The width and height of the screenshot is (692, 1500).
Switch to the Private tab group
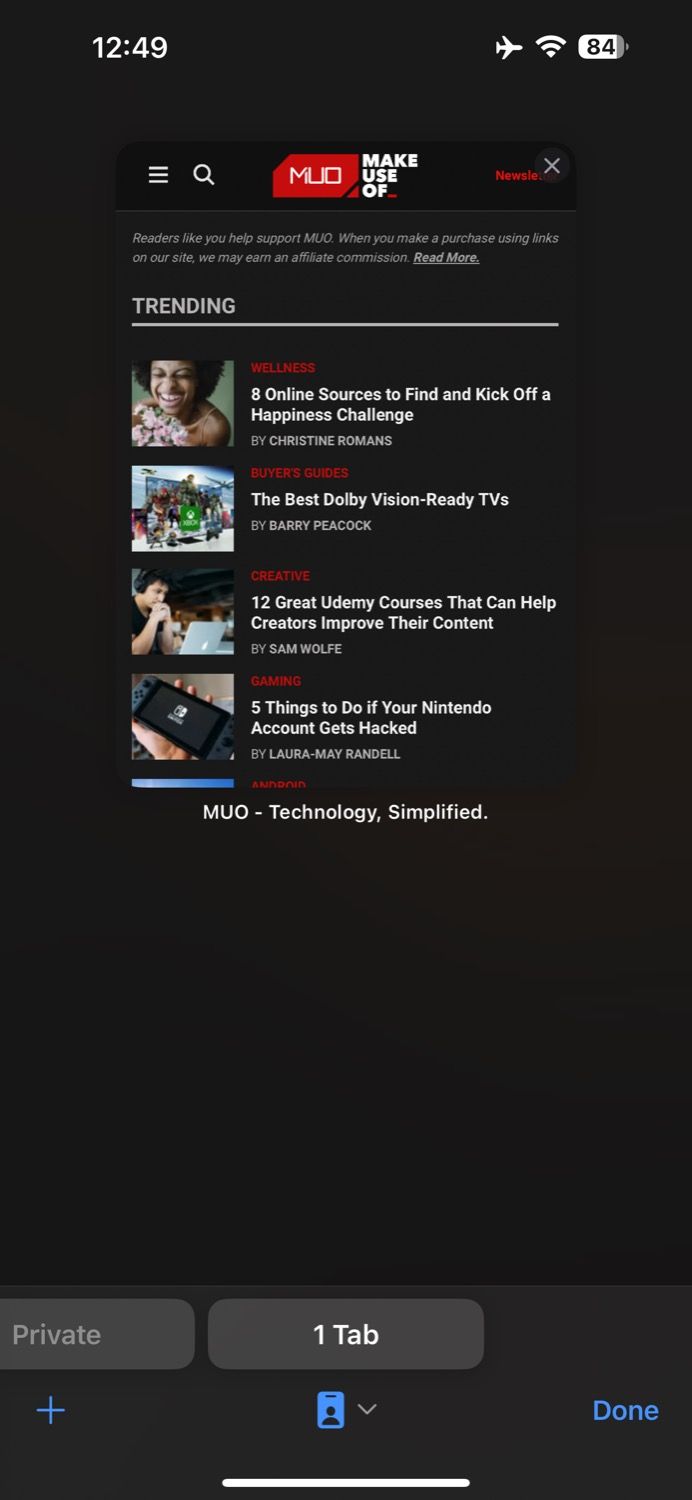[90, 1334]
